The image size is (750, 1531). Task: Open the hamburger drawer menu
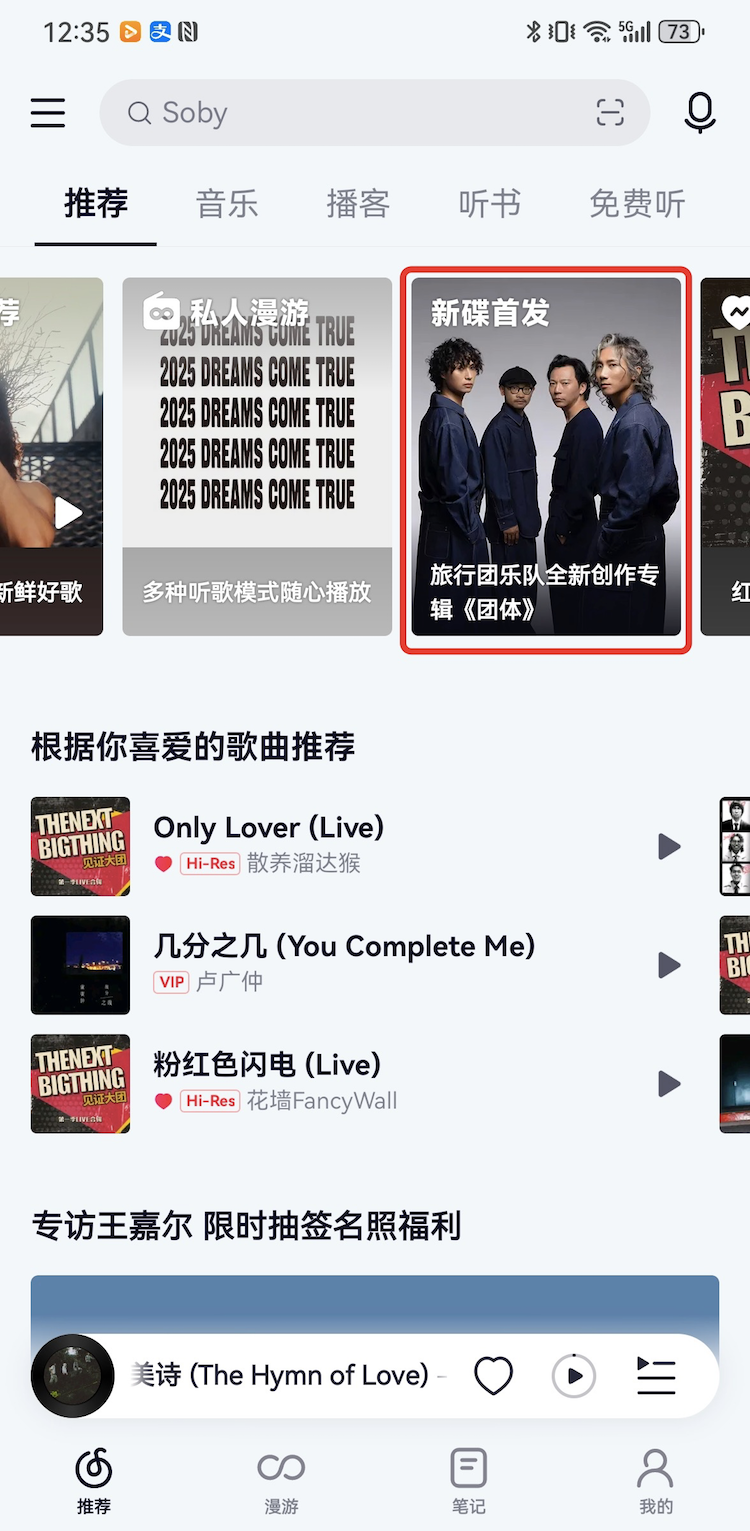point(48,113)
